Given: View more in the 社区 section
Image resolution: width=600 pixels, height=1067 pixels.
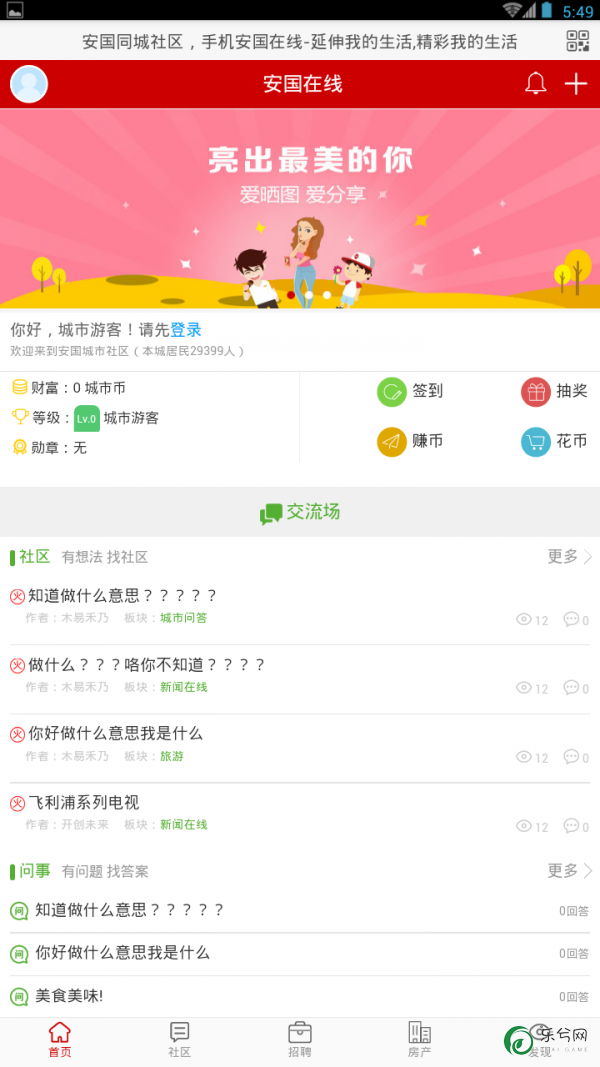Looking at the screenshot, I should [569, 556].
